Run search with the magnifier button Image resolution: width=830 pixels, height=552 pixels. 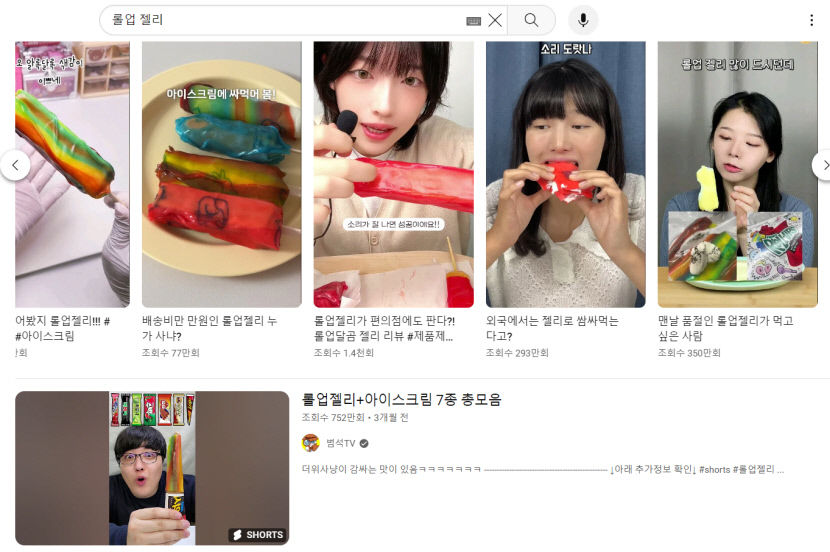coord(531,20)
